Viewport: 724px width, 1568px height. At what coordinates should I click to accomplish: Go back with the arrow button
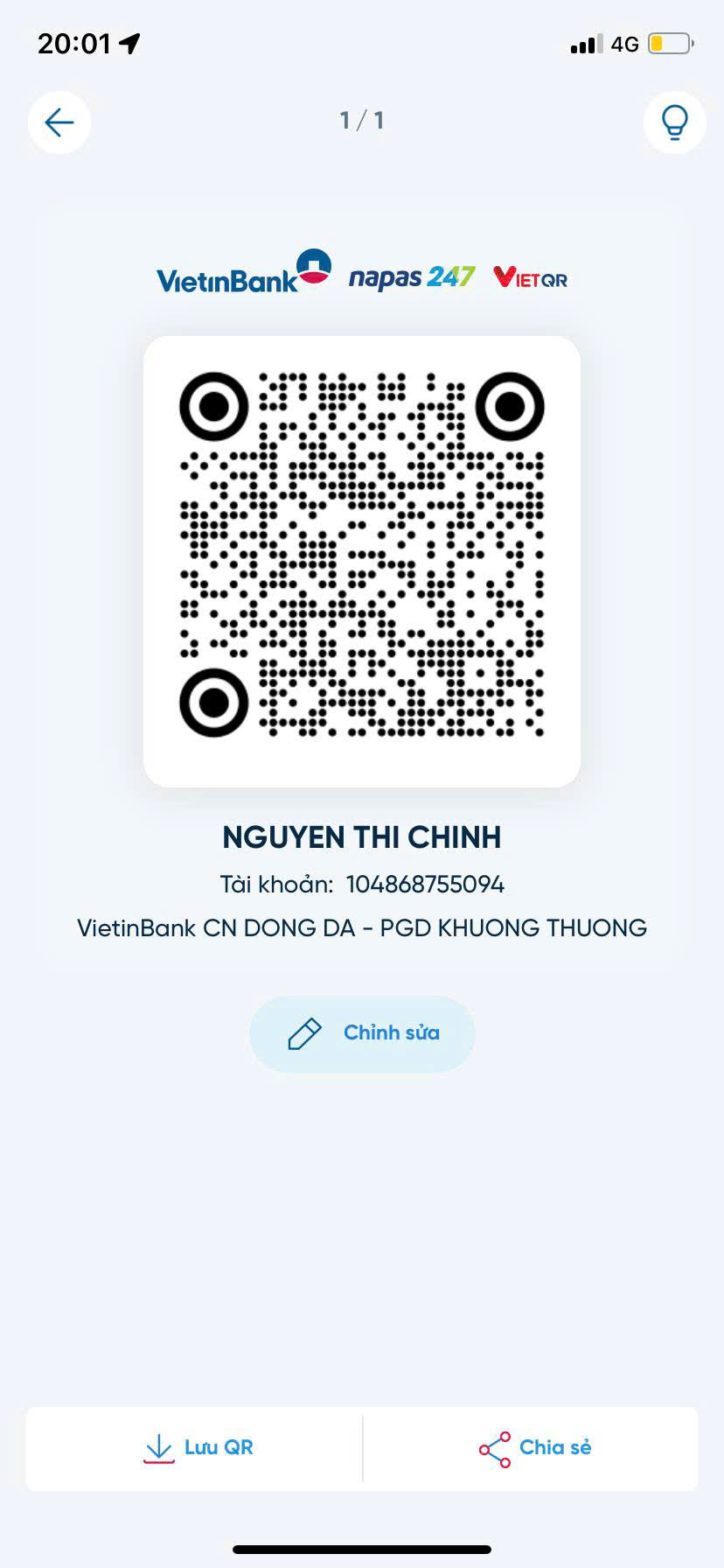pos(59,122)
